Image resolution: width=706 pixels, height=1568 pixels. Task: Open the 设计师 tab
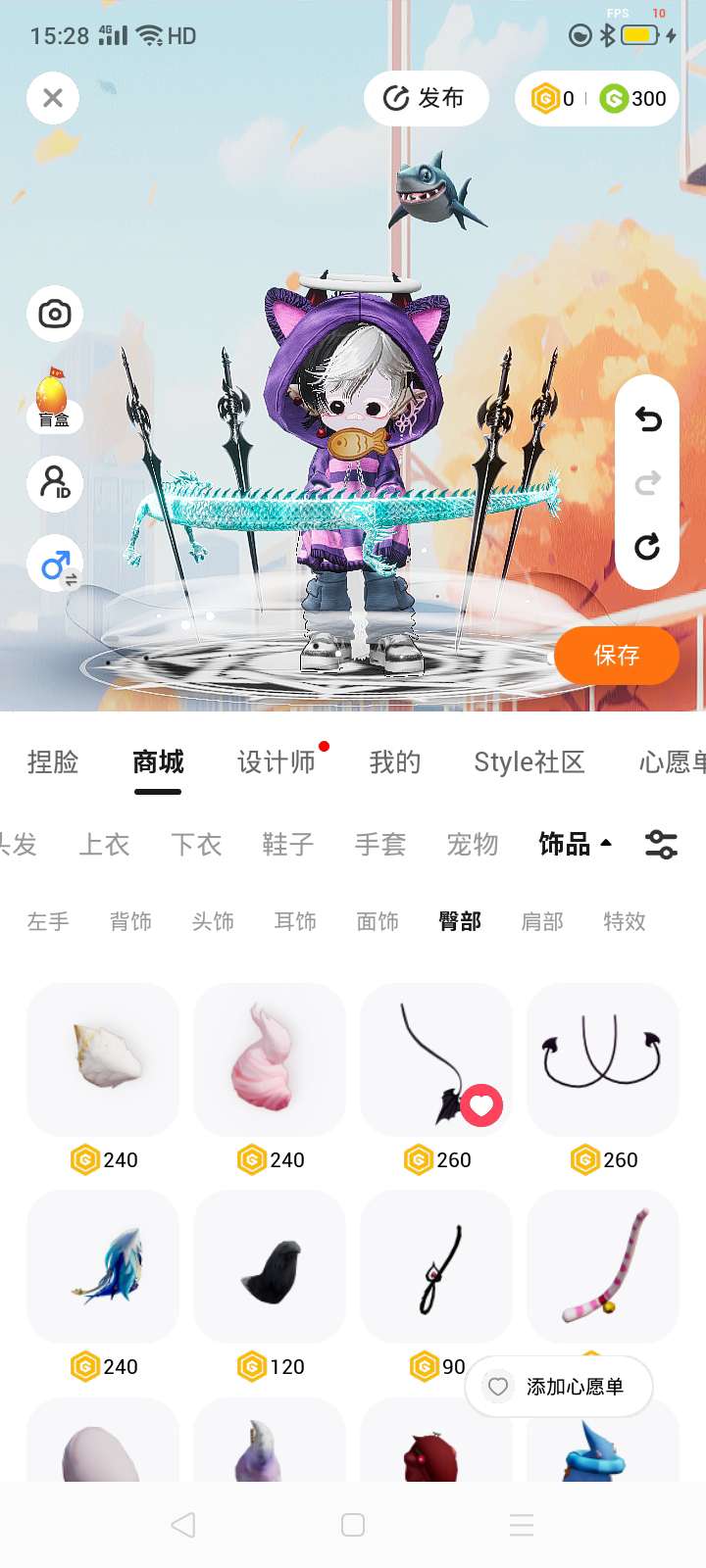pos(277,762)
